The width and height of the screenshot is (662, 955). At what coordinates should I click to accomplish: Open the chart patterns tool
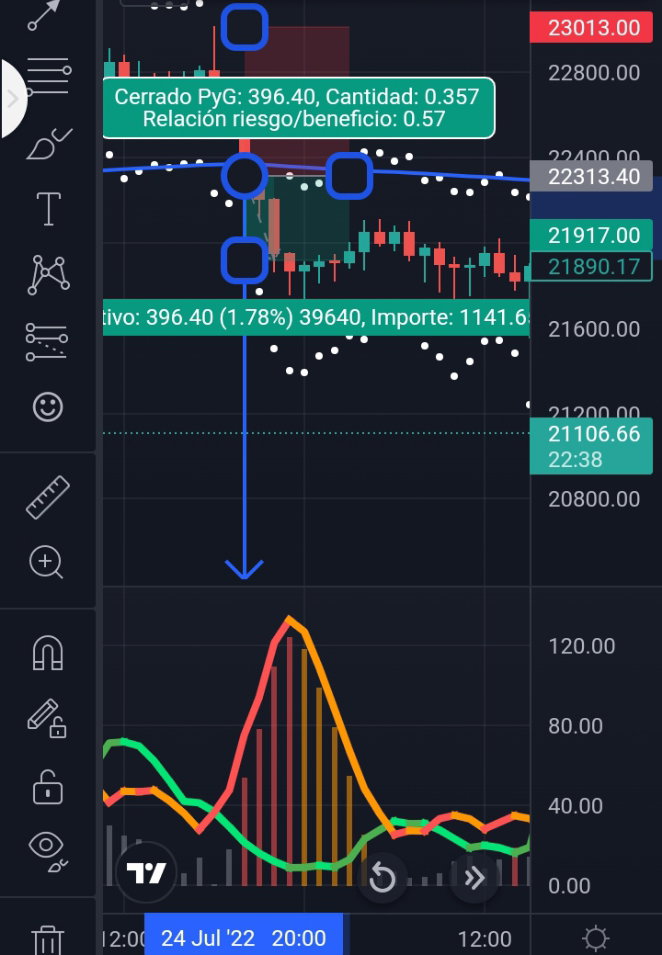click(x=49, y=275)
